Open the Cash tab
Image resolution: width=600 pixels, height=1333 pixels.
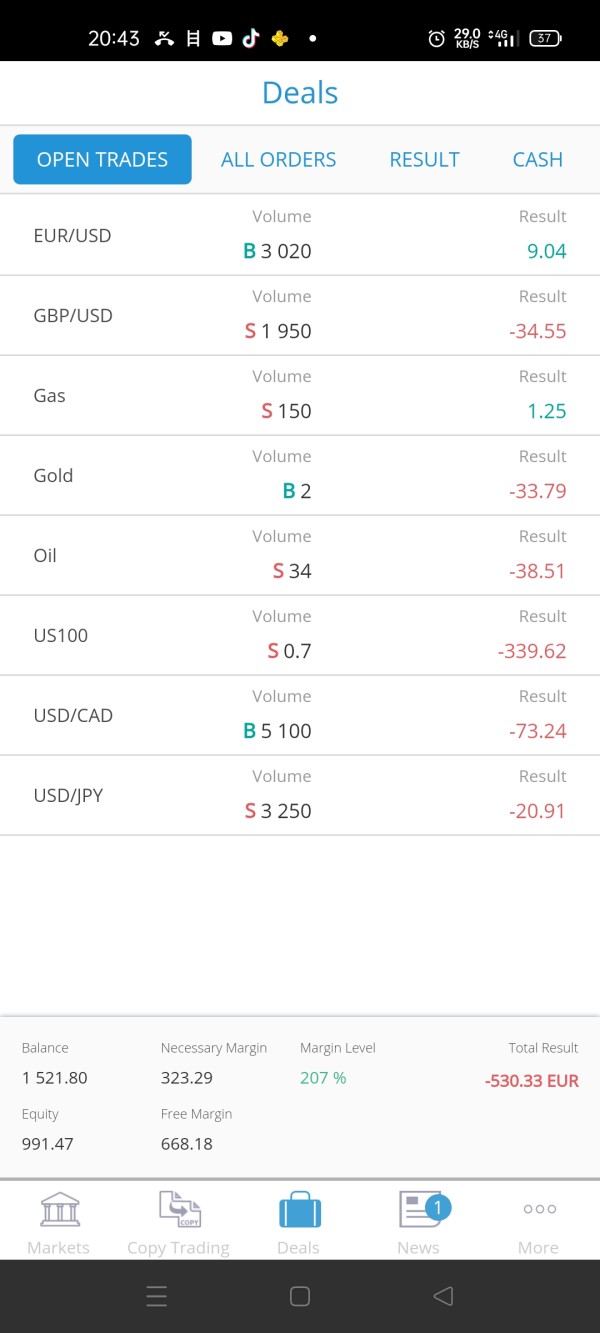(x=537, y=160)
